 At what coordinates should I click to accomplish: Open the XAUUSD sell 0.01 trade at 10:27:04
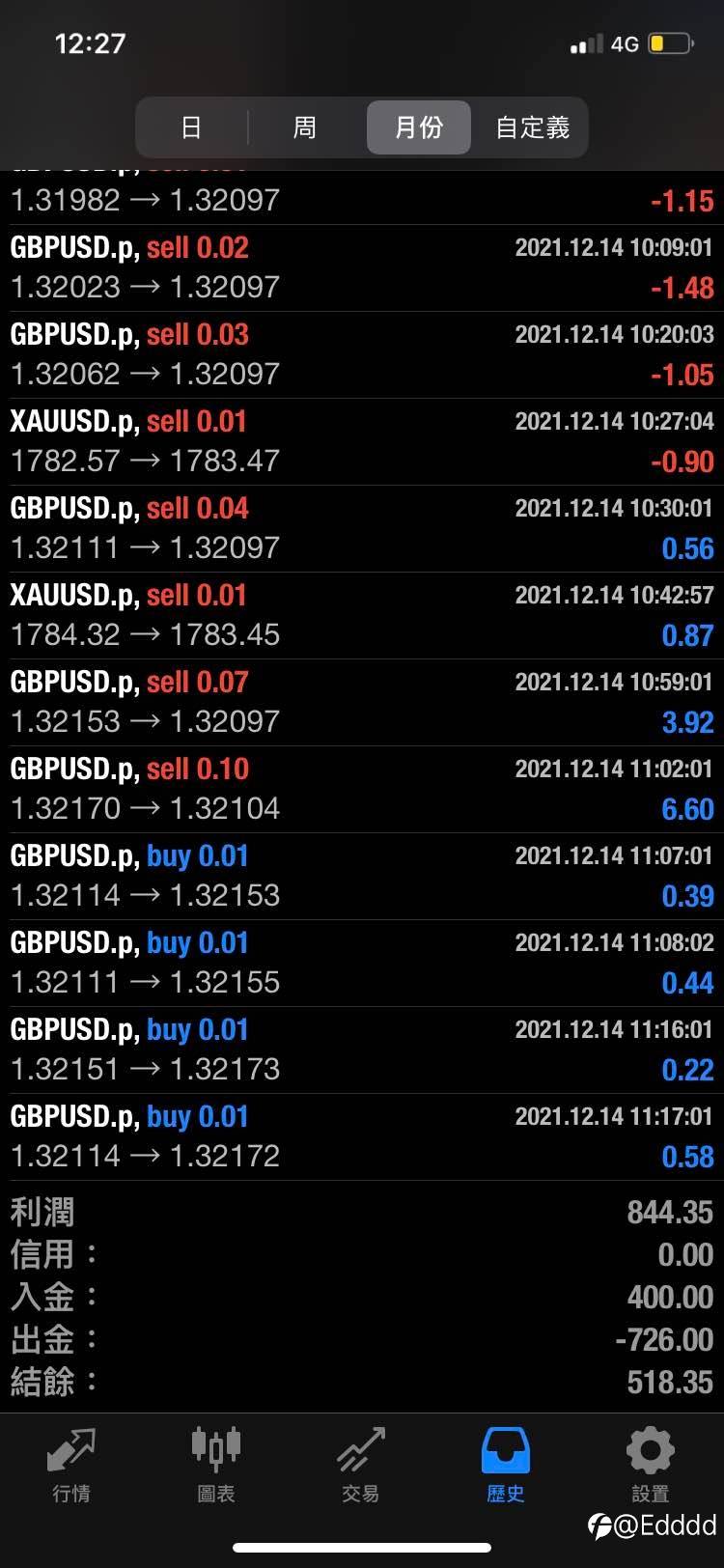(362, 442)
